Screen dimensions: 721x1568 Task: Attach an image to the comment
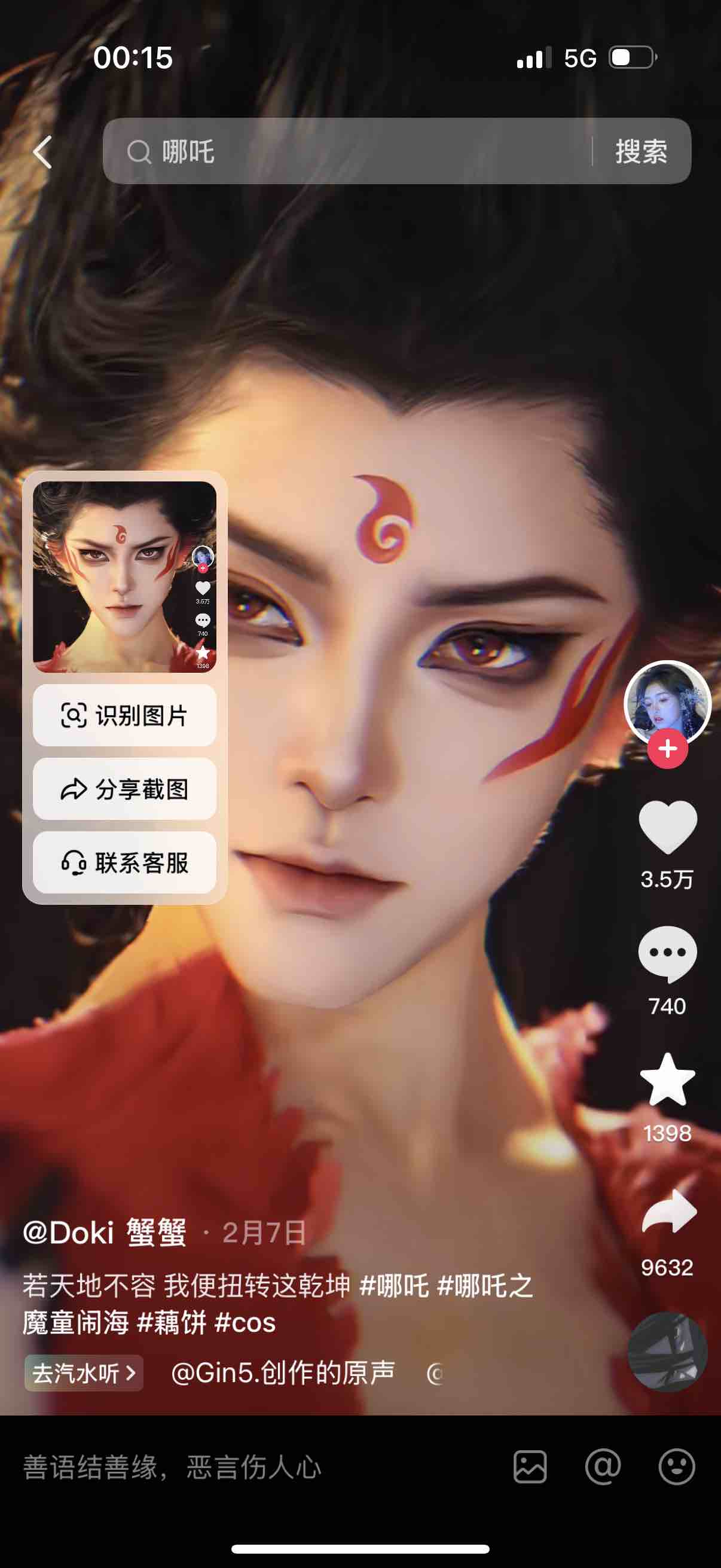(x=530, y=1466)
